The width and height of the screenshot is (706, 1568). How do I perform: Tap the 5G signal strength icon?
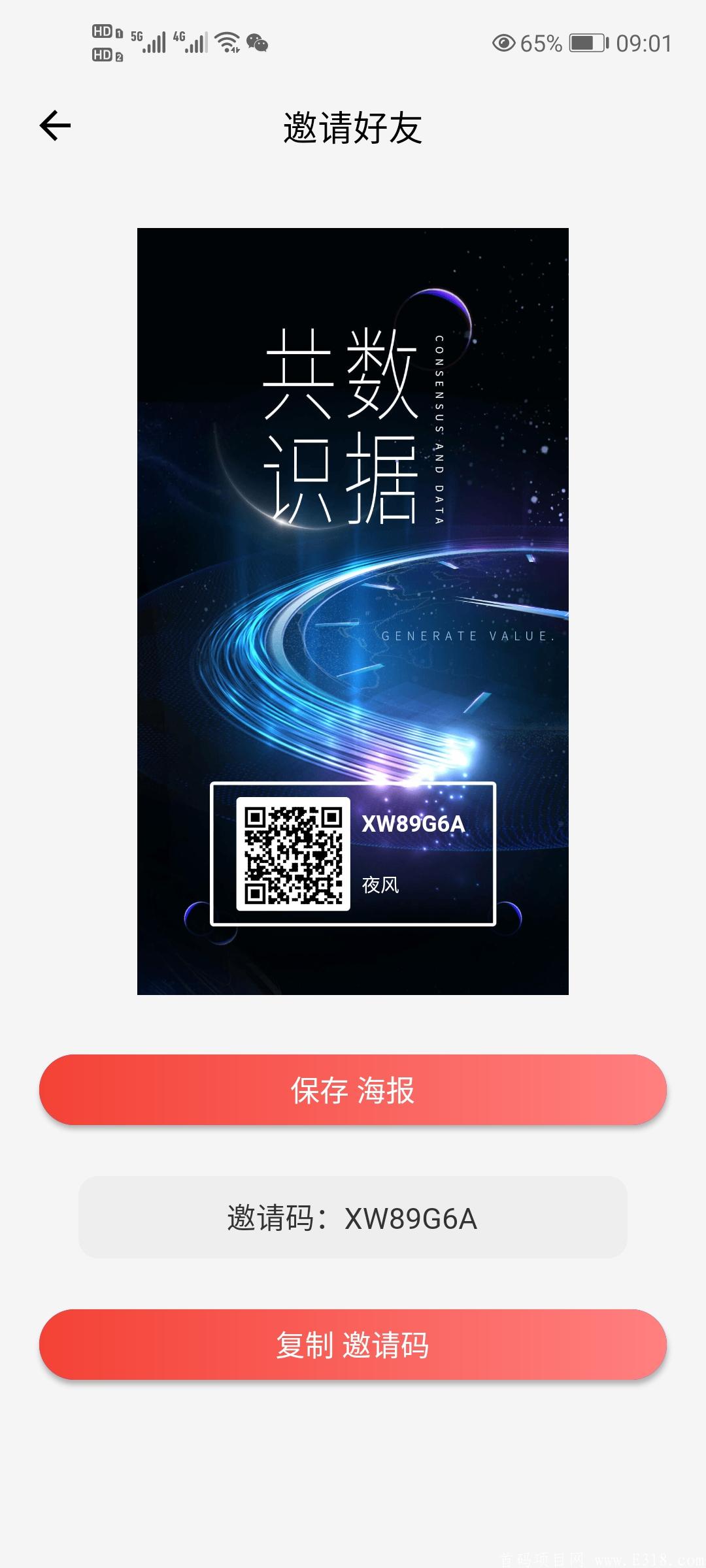point(152,42)
